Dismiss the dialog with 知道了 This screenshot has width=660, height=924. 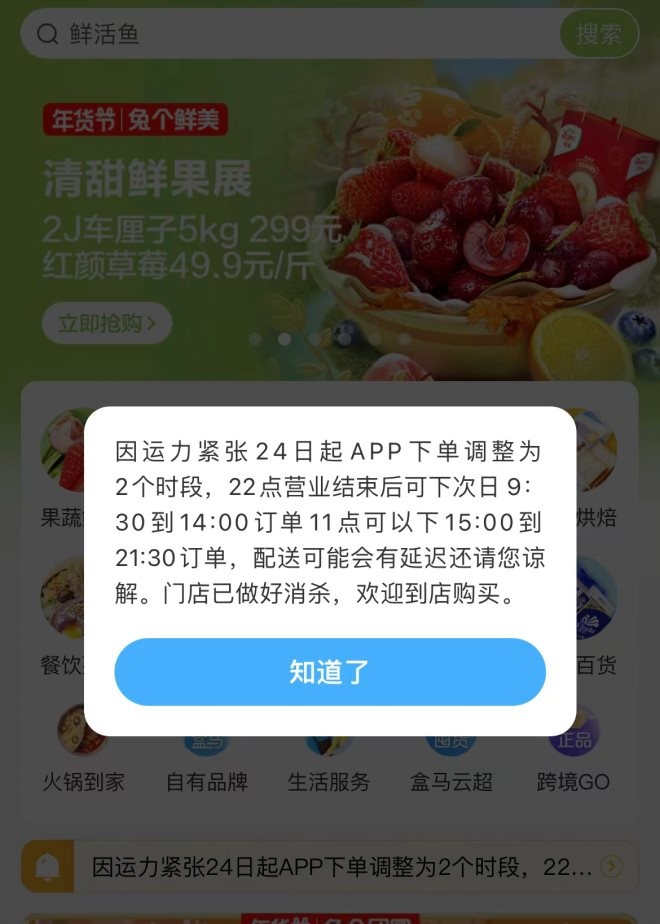coord(330,672)
